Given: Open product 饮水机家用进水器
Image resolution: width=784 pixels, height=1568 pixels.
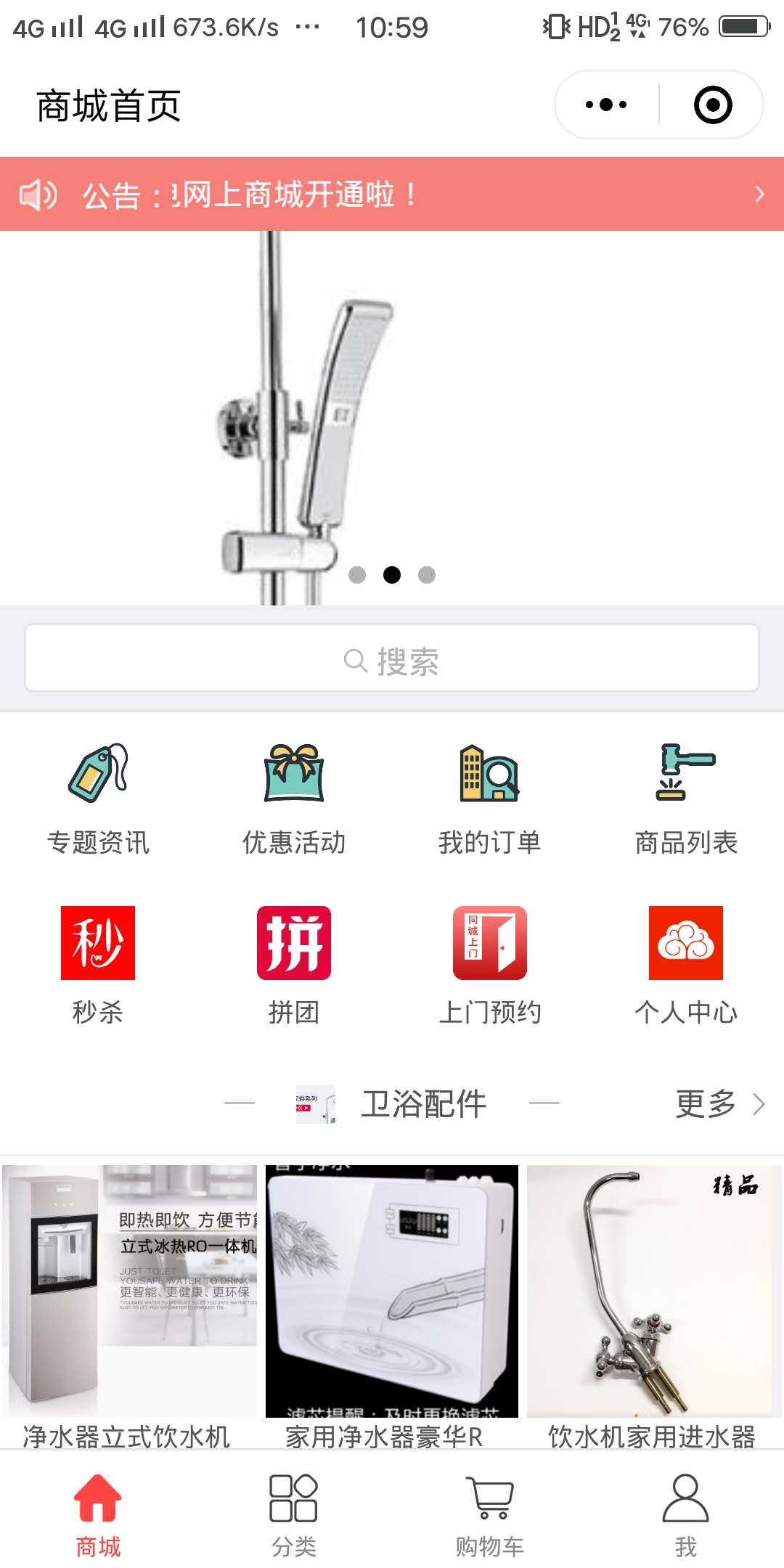Looking at the screenshot, I should [653, 1299].
